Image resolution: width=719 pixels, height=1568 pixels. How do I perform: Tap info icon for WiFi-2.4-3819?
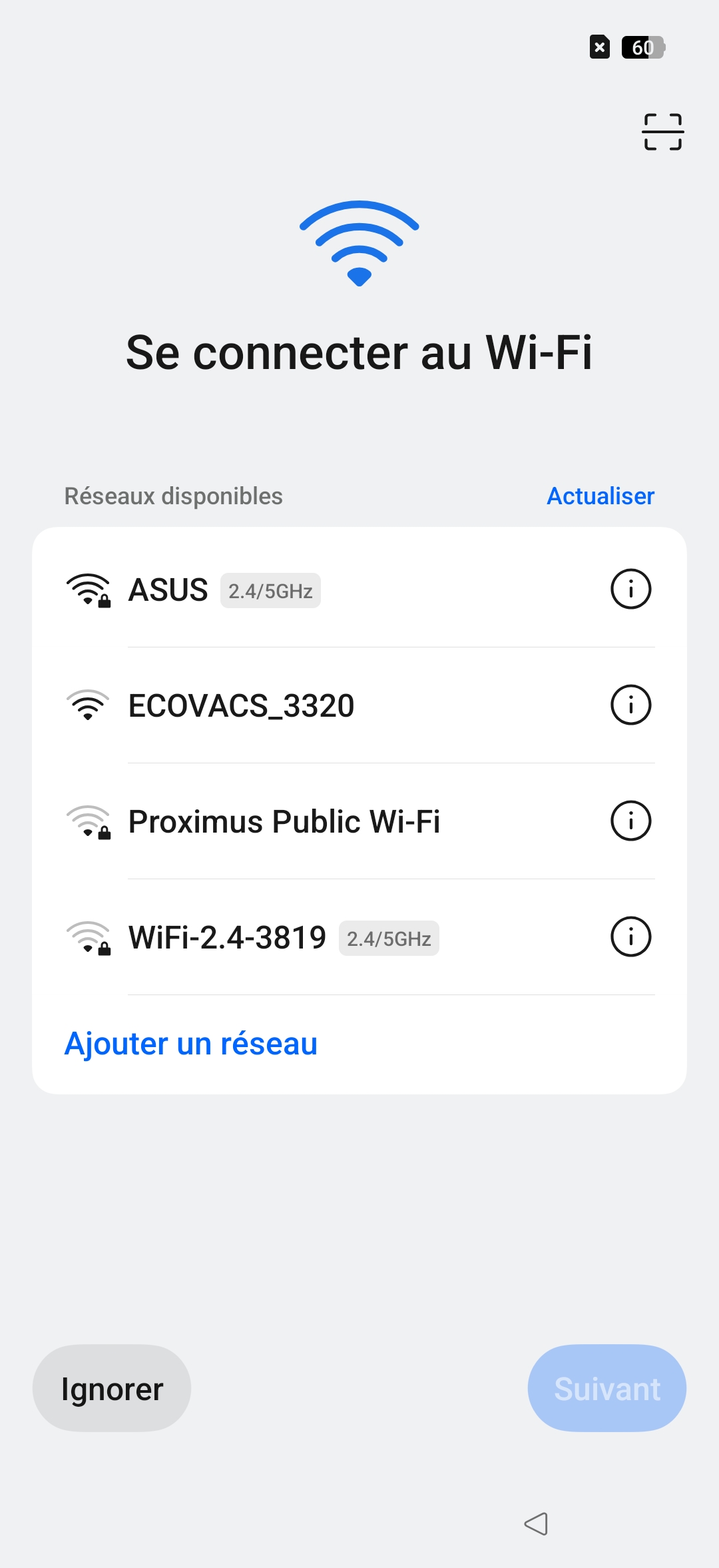(630, 937)
